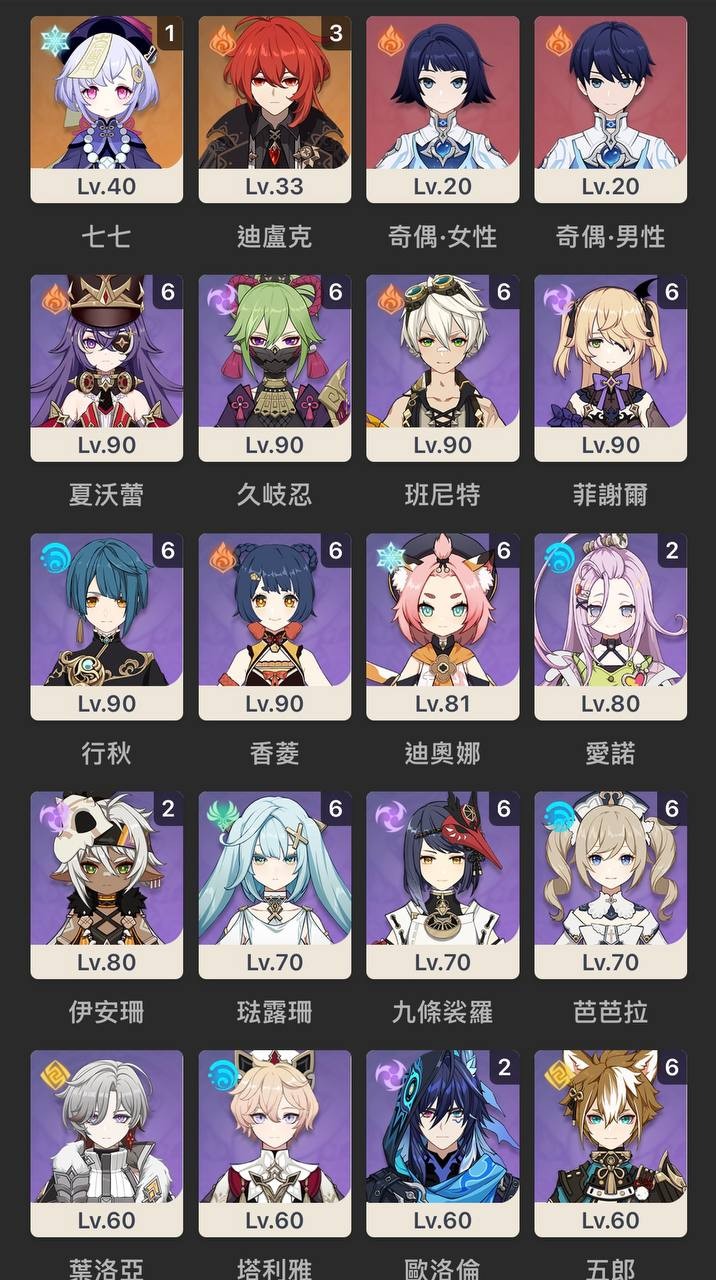Image resolution: width=716 pixels, height=1280 pixels.
Task: Open 行秋 character card
Action: pos(107,627)
